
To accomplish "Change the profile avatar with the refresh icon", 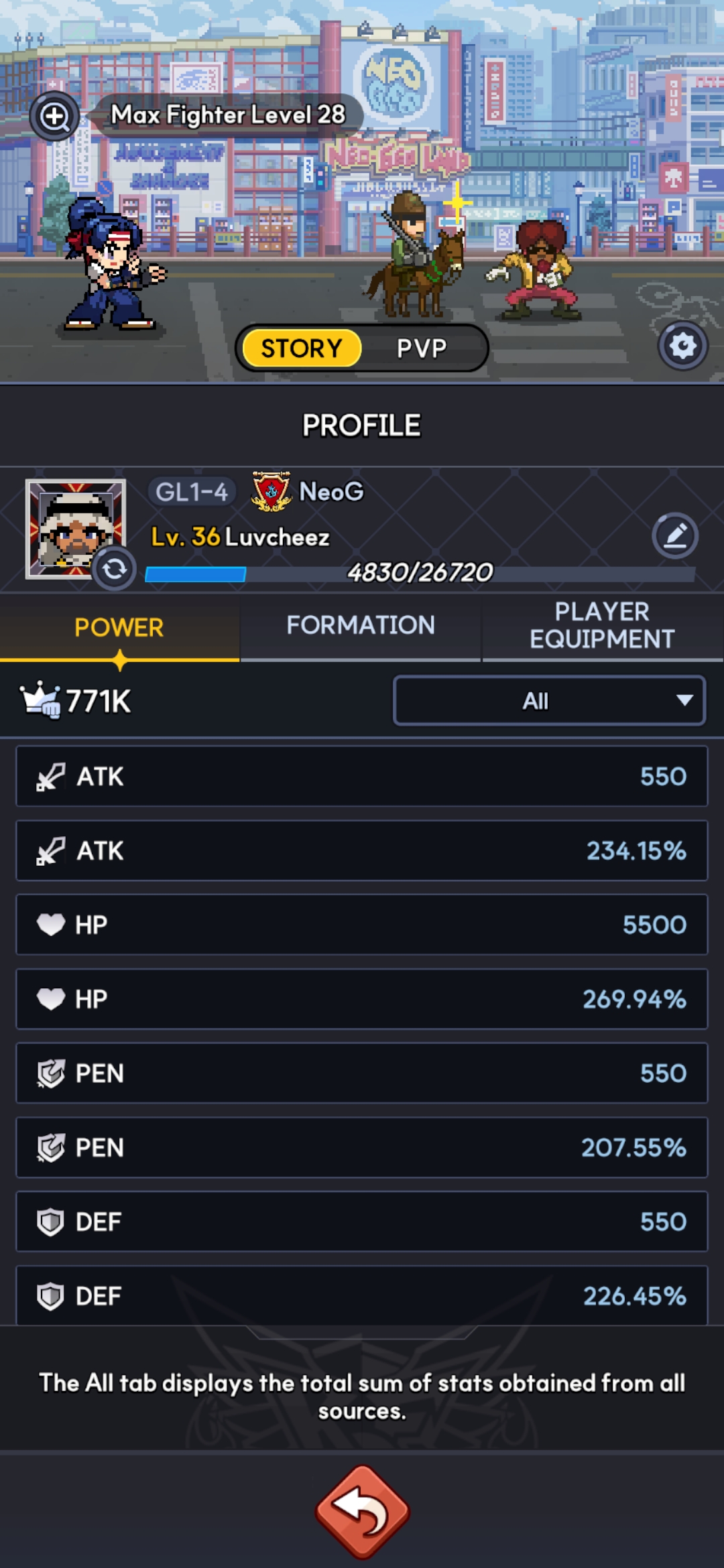I will pos(114,570).
